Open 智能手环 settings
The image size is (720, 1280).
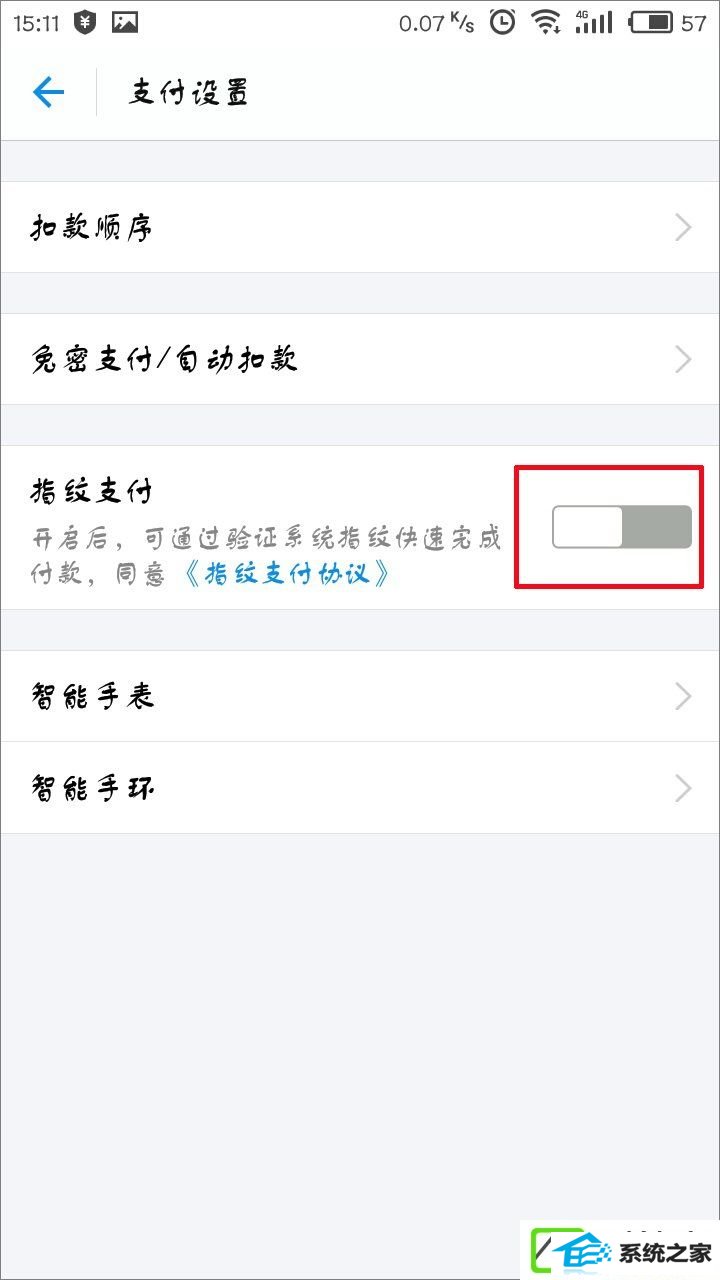[360, 788]
